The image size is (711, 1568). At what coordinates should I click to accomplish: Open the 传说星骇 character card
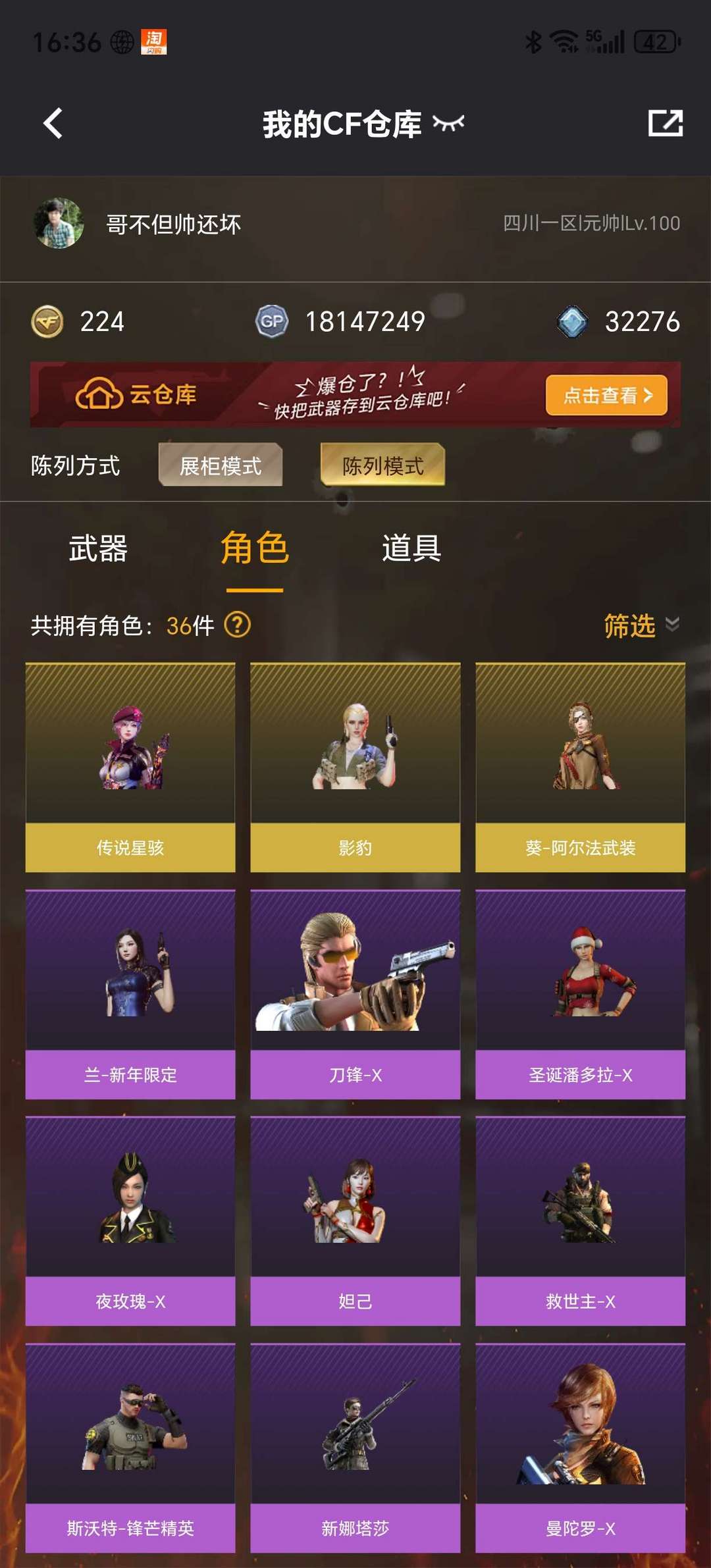(130, 767)
